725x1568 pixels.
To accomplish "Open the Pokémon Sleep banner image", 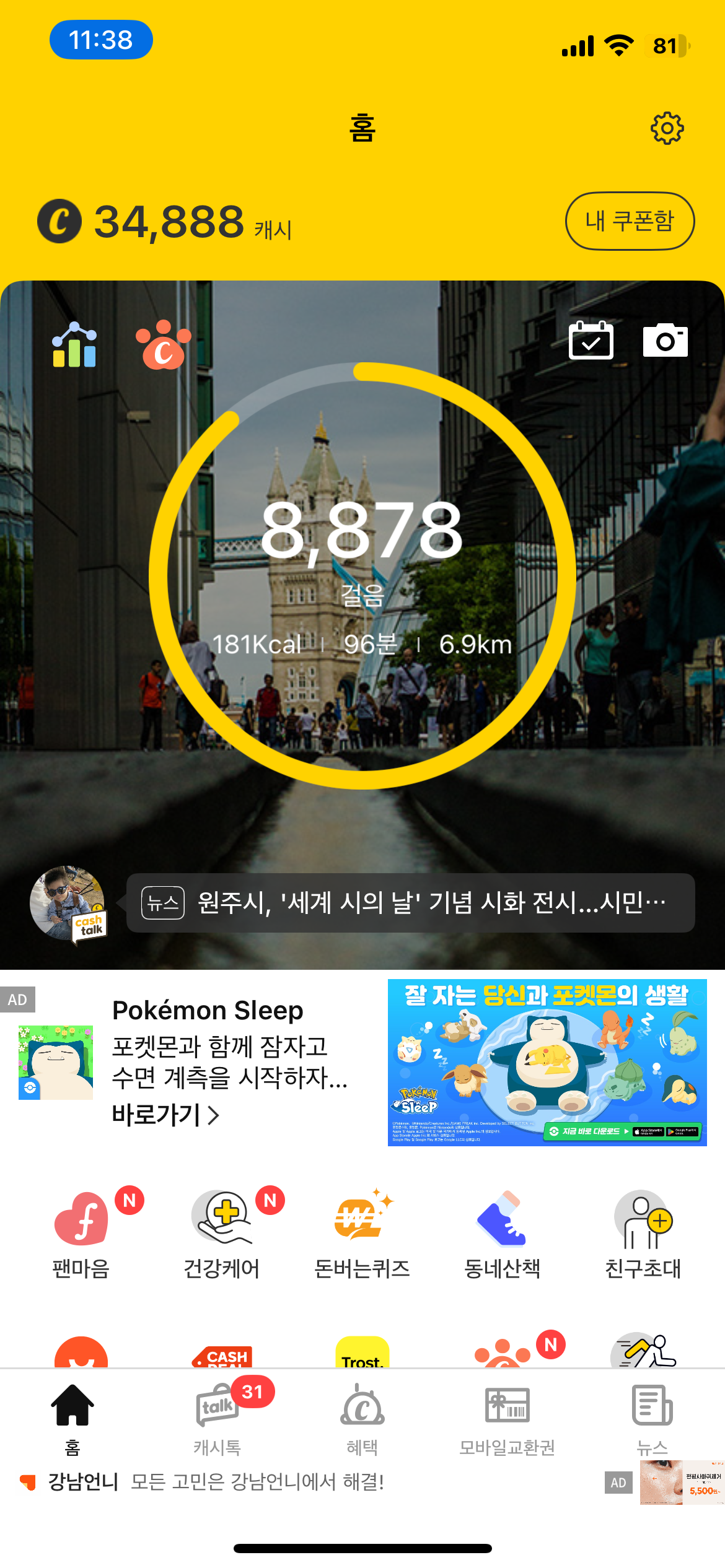I will 547,1062.
